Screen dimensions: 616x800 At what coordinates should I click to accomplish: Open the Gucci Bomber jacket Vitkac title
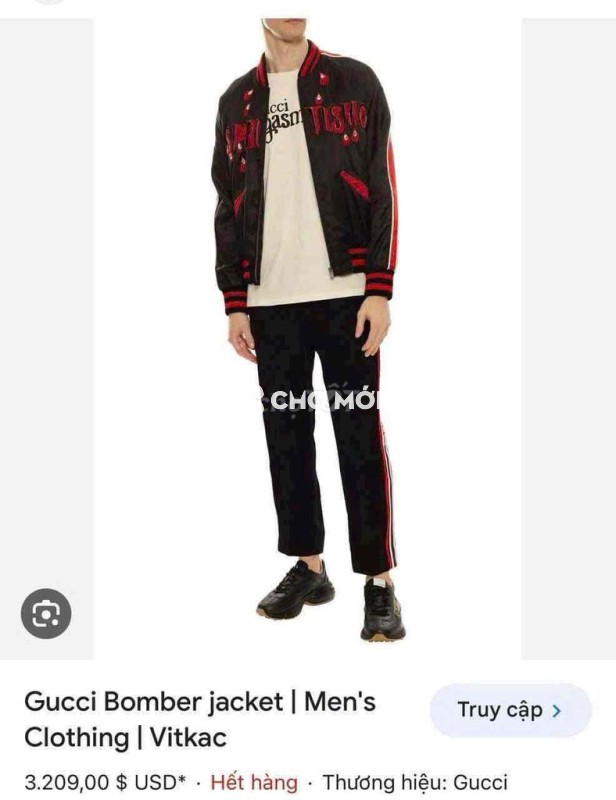tap(200, 719)
